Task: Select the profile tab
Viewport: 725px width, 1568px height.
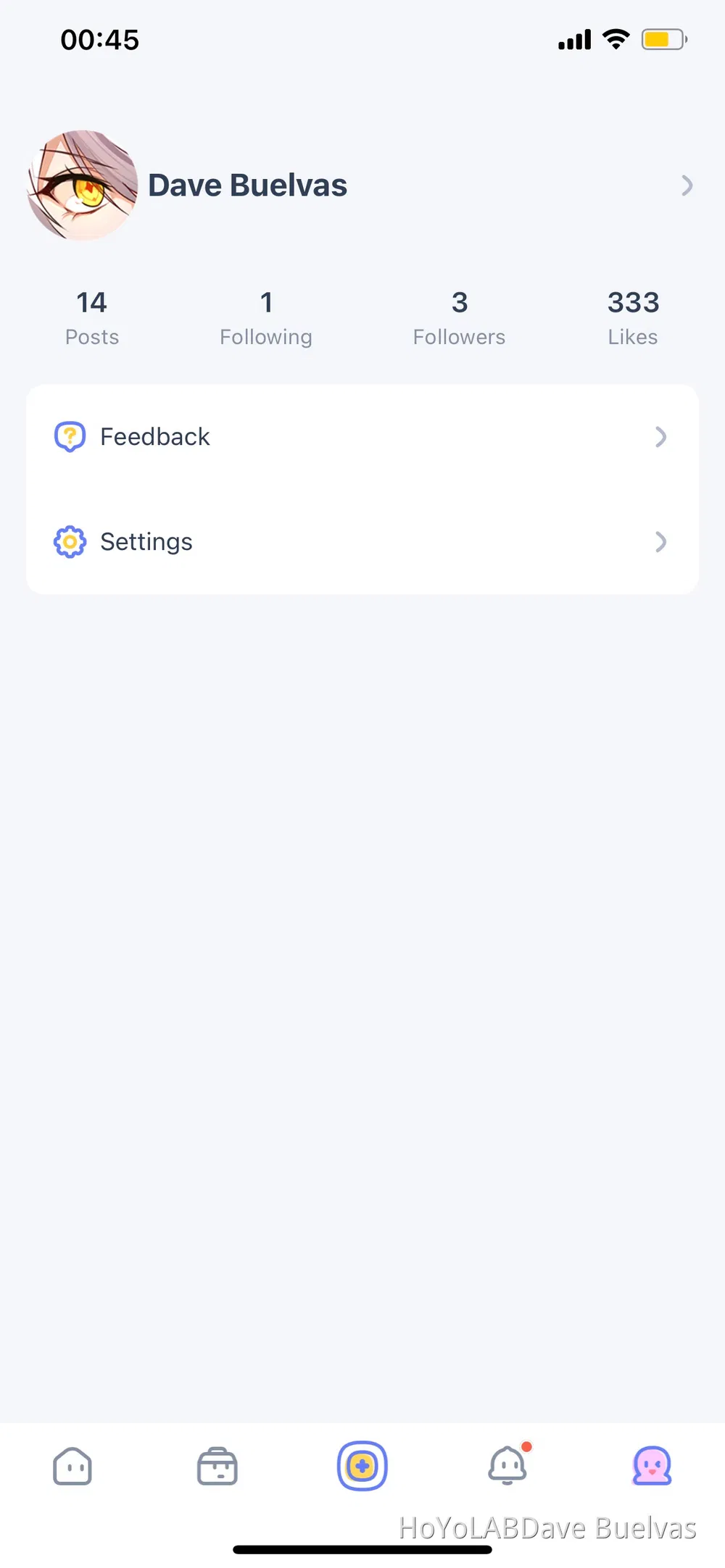Action: click(x=652, y=1467)
